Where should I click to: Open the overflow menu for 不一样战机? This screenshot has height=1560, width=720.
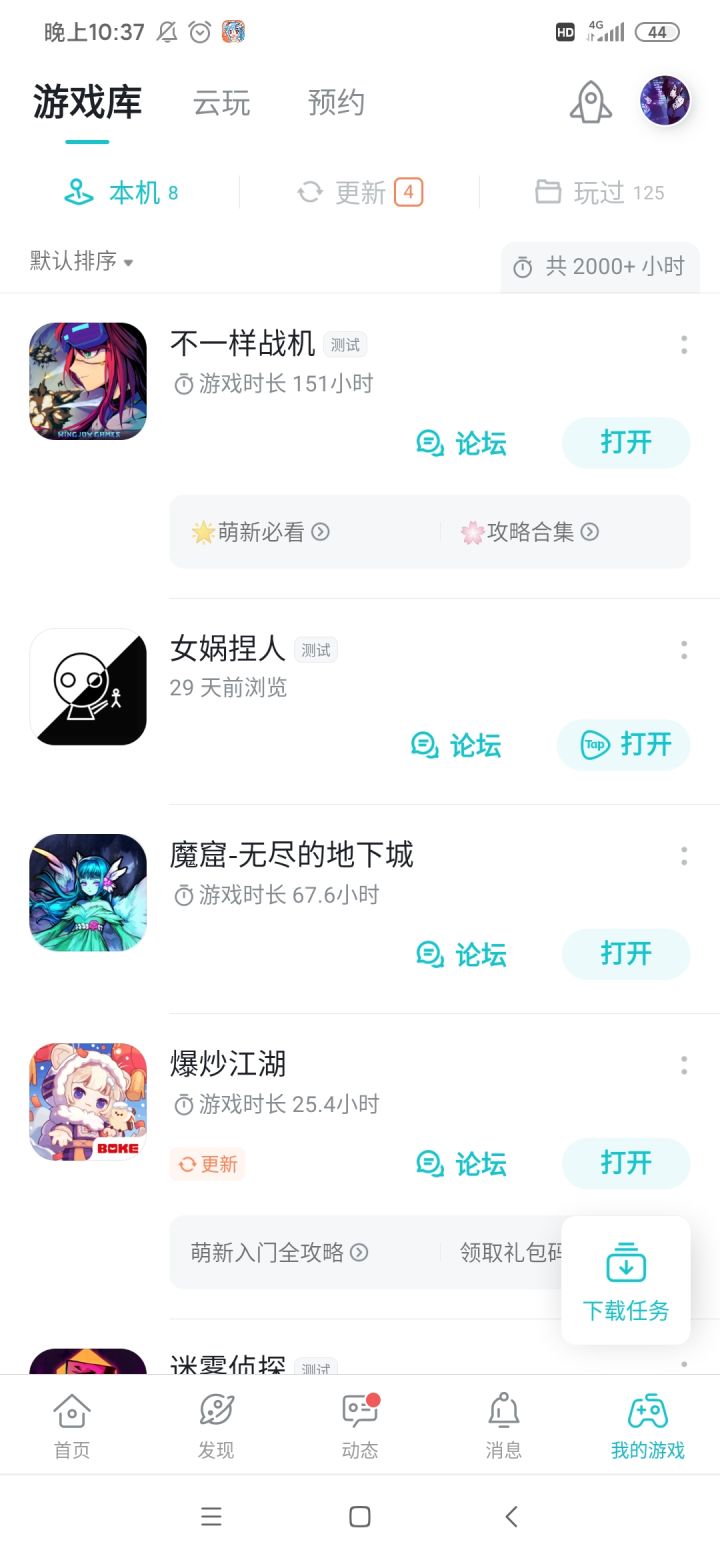tap(684, 345)
